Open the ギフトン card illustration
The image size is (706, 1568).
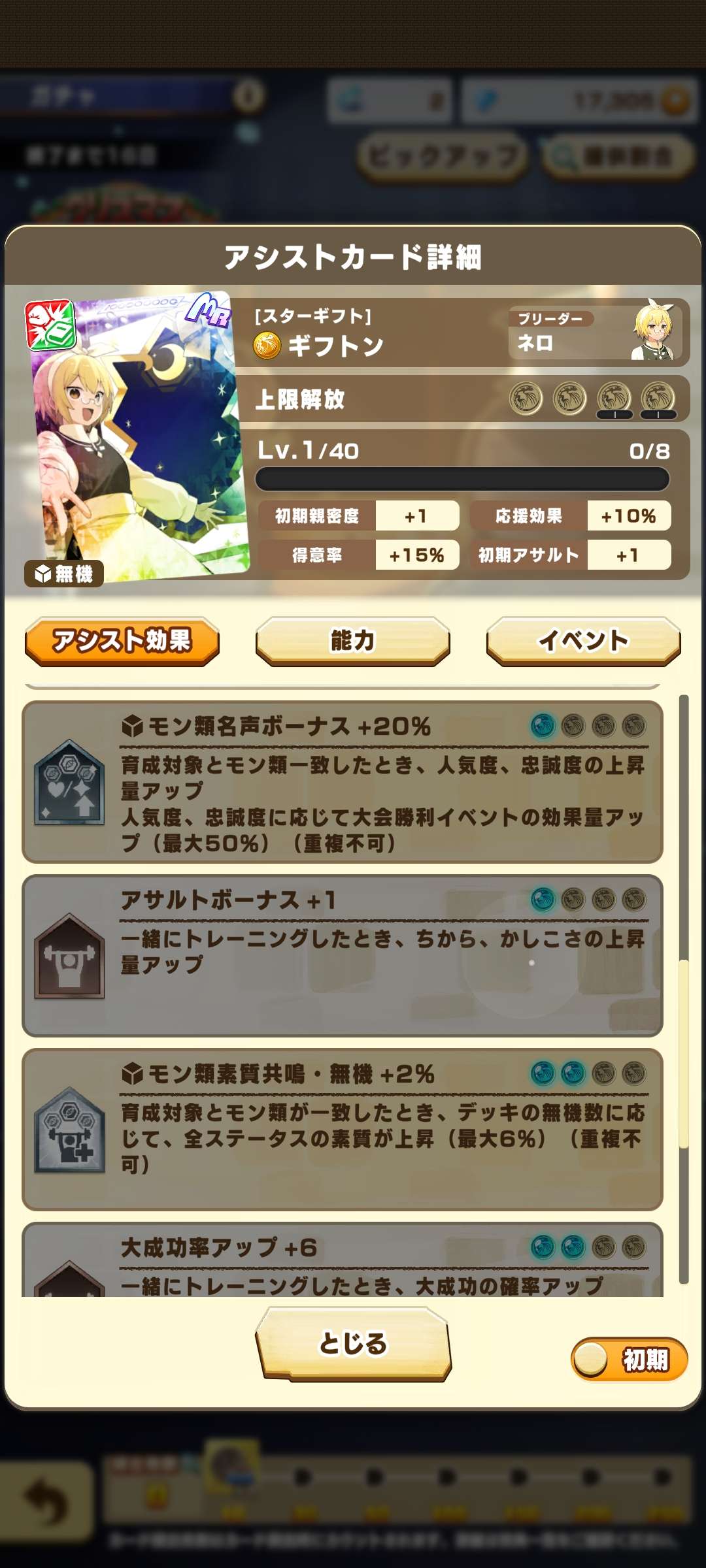(x=137, y=438)
